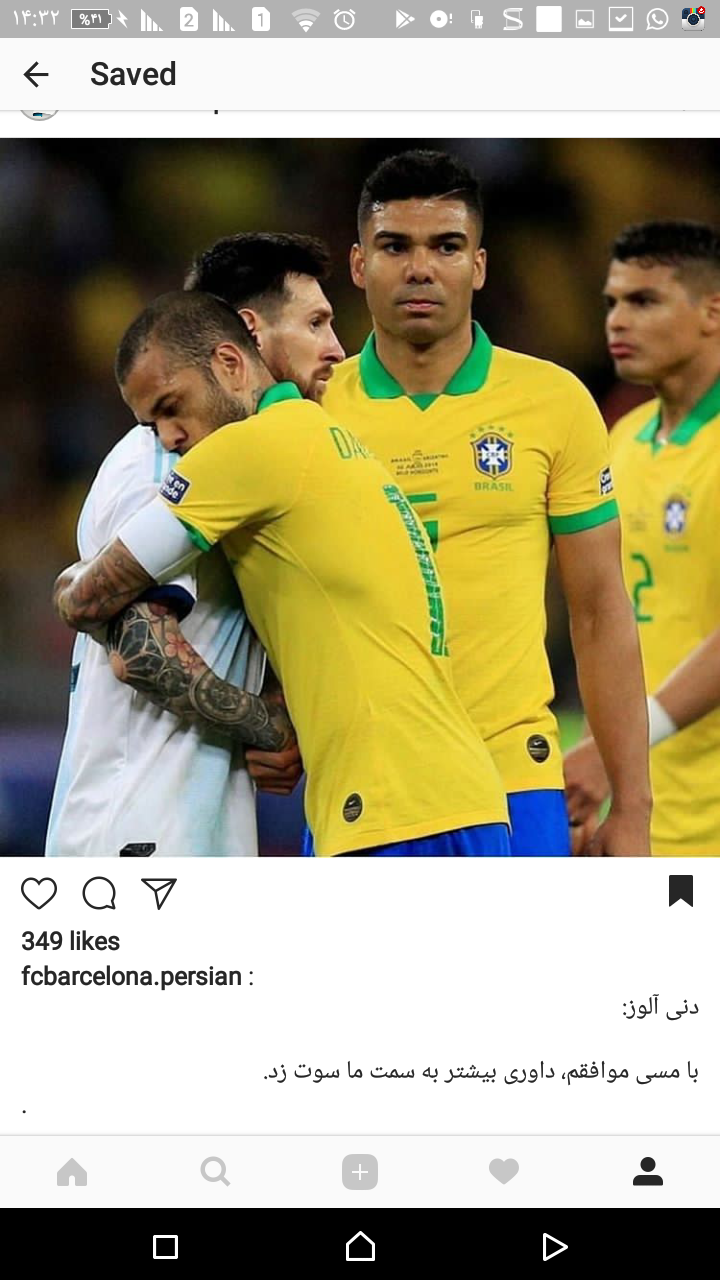Tap the system home button
The height and width of the screenshot is (1280, 720).
coord(360,1246)
